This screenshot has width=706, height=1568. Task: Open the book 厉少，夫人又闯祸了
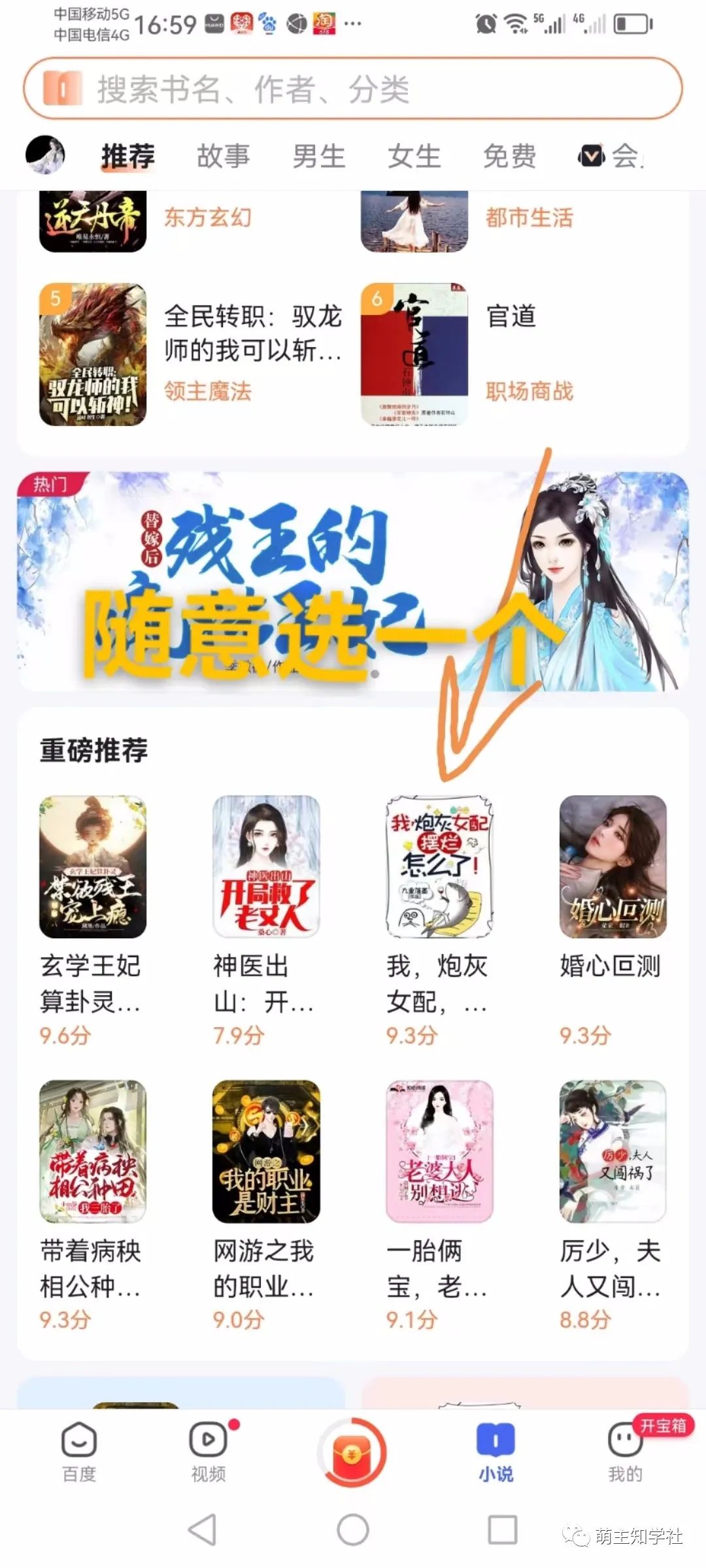613,1151
